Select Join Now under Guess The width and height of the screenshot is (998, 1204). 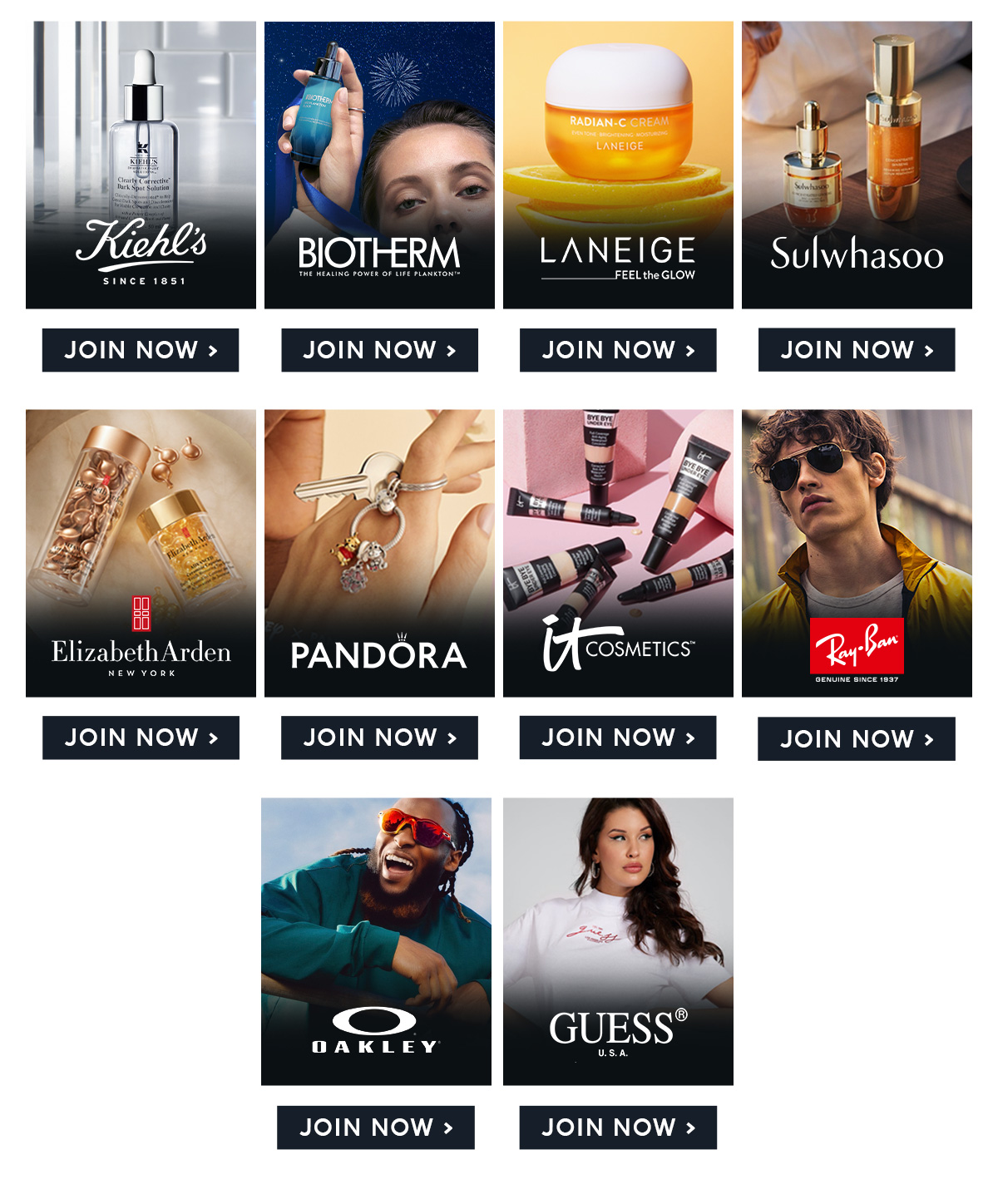pyautogui.click(x=618, y=1128)
